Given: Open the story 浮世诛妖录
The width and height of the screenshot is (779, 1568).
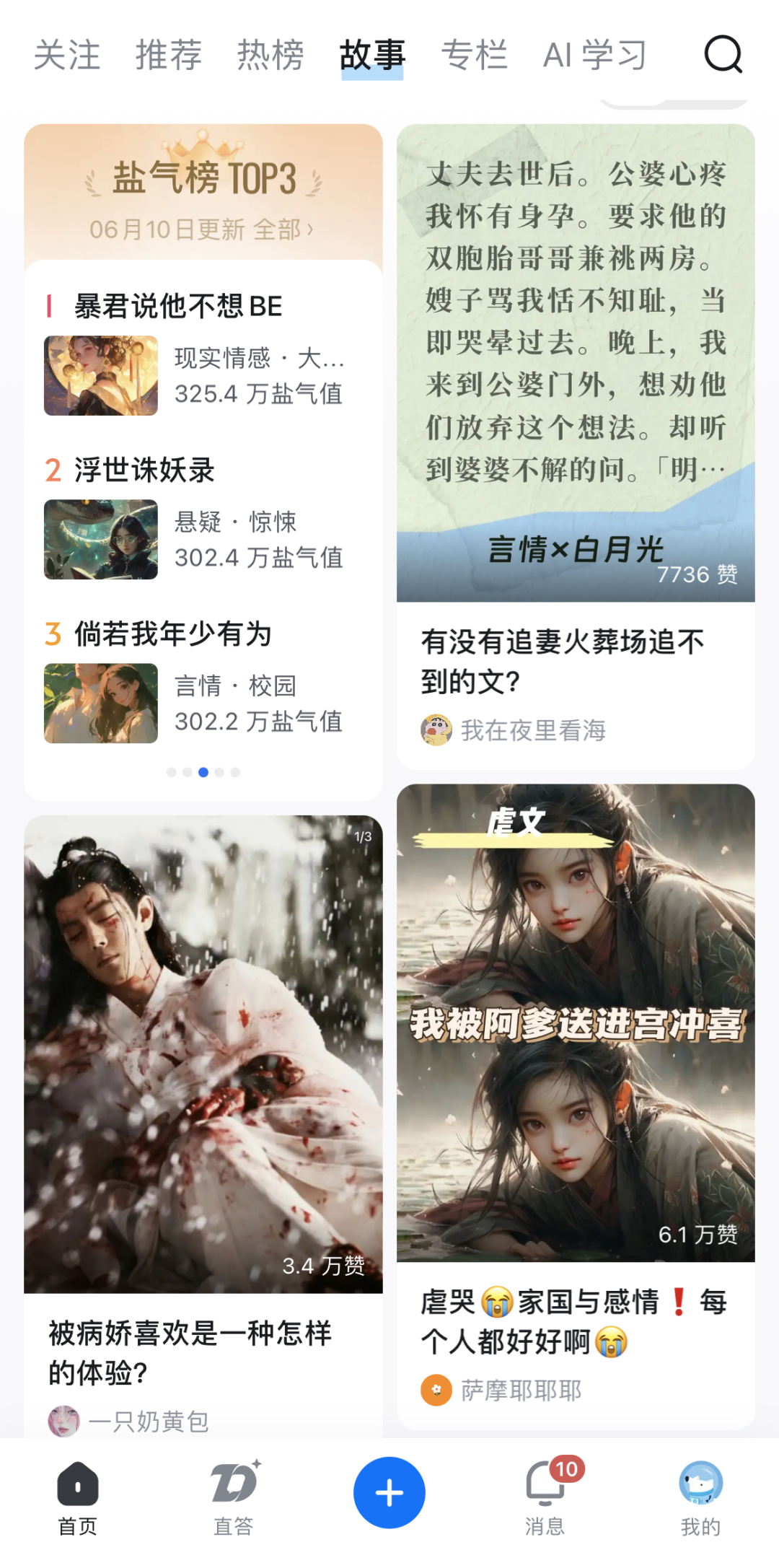Looking at the screenshot, I should (144, 470).
